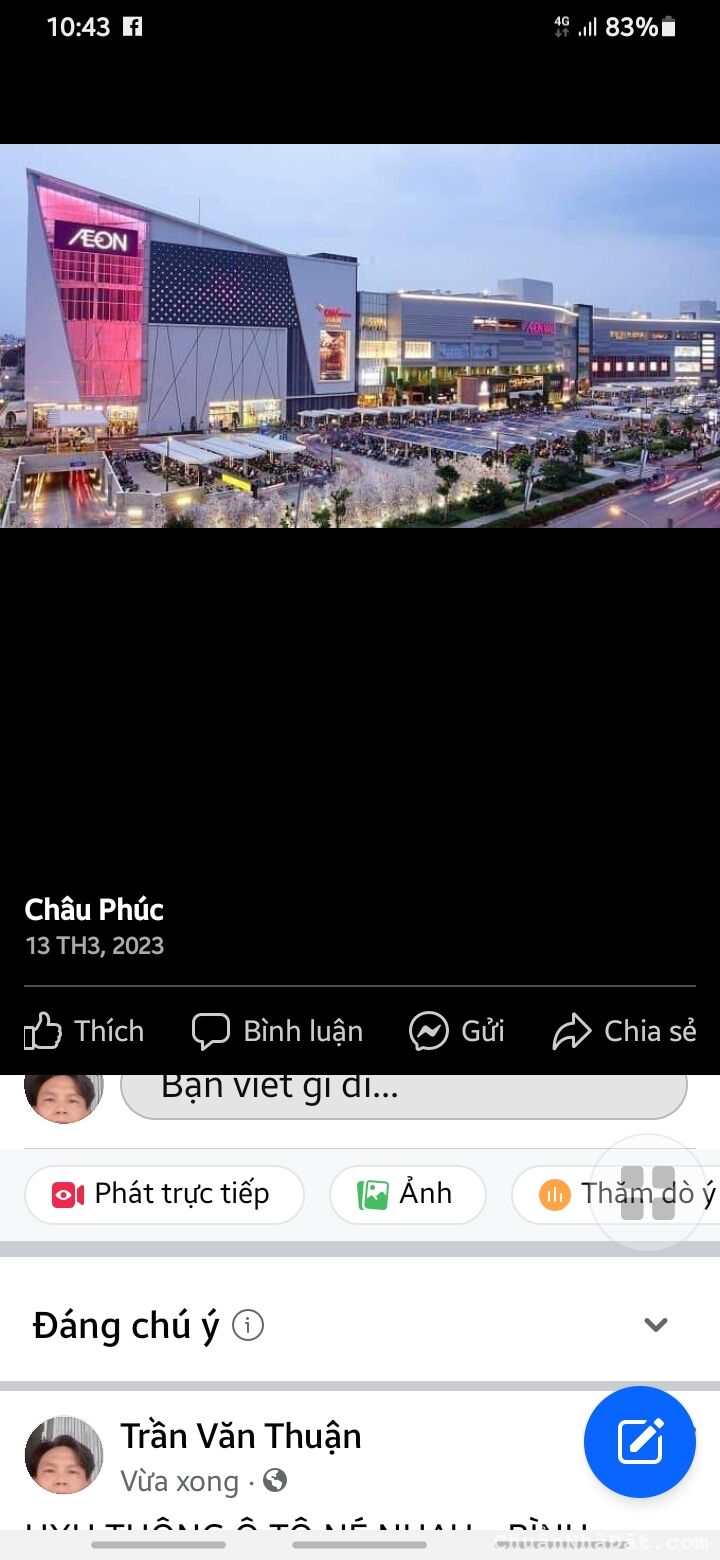Tap the post date 13 TH3, 2023

coord(94,945)
